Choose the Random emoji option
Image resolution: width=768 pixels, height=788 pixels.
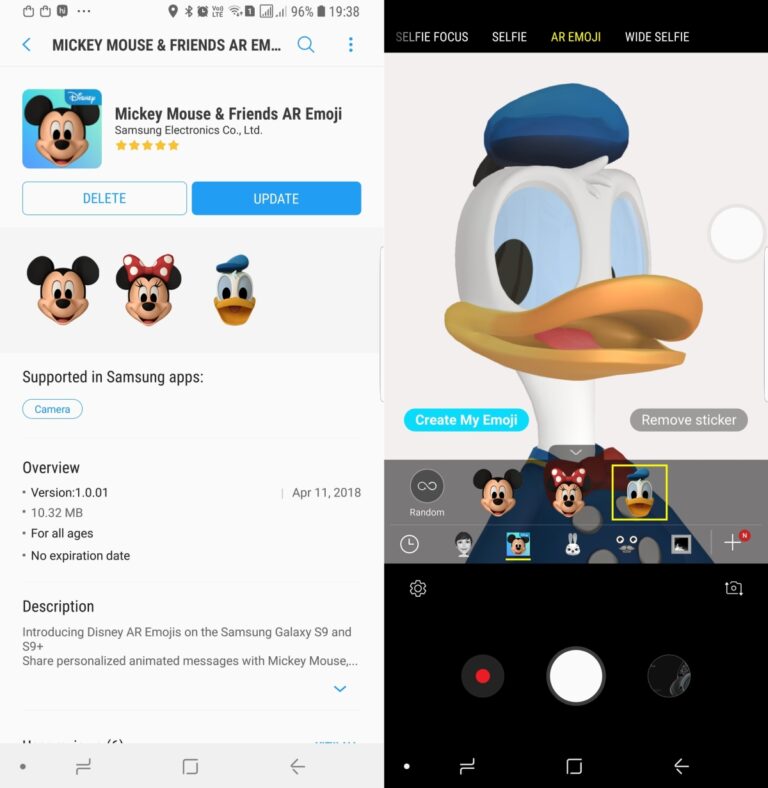click(427, 490)
